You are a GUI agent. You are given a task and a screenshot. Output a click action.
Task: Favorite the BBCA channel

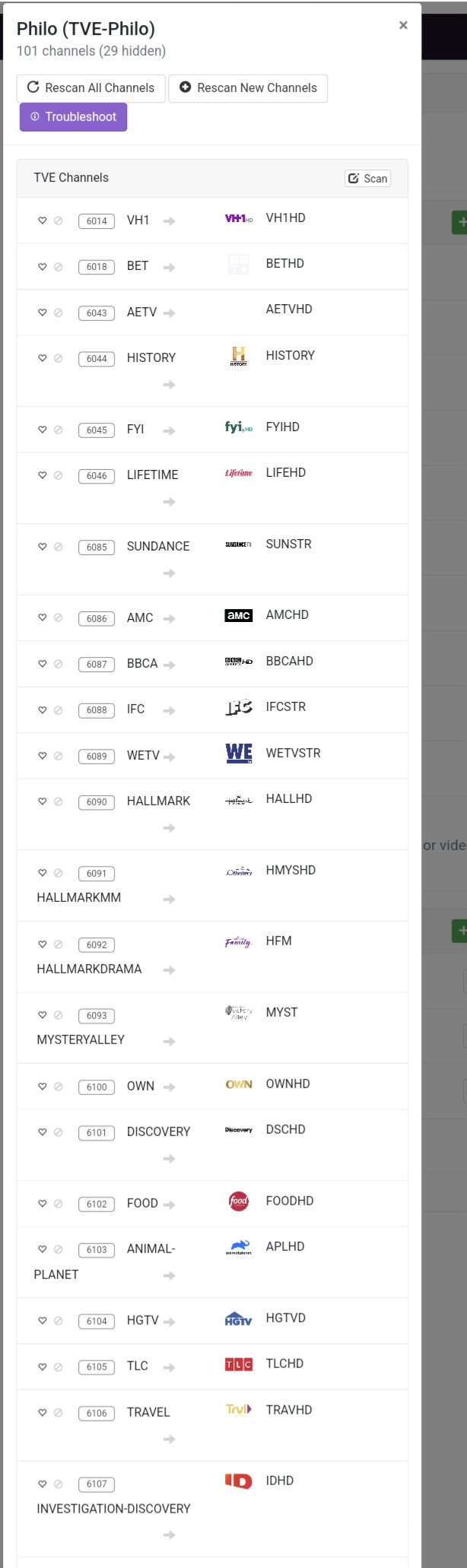pyautogui.click(x=43, y=664)
